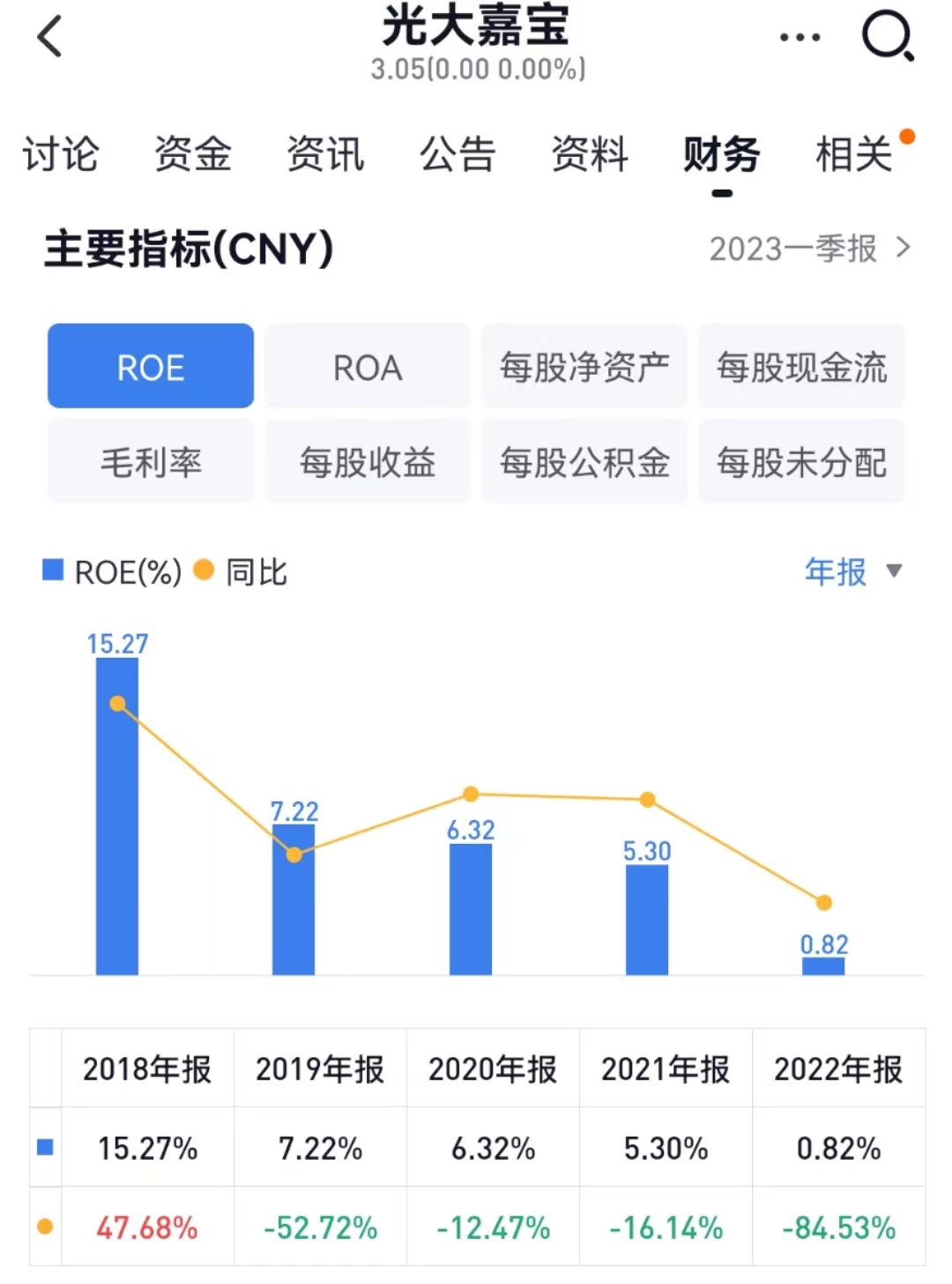Viewport: 952px width, 1284px height.
Task: Open the 2023一季报 report details
Action: tap(809, 249)
